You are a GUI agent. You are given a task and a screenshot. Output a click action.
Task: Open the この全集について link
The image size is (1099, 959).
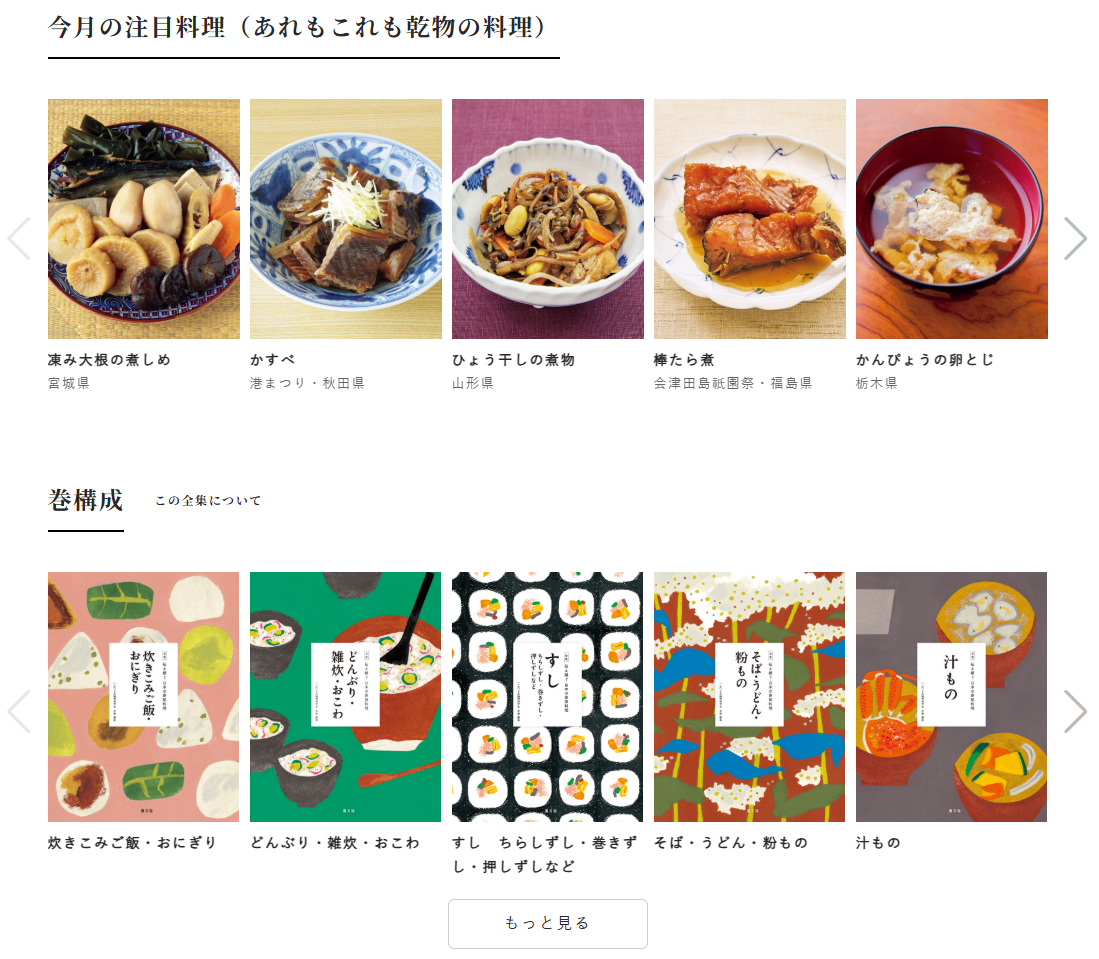point(208,500)
